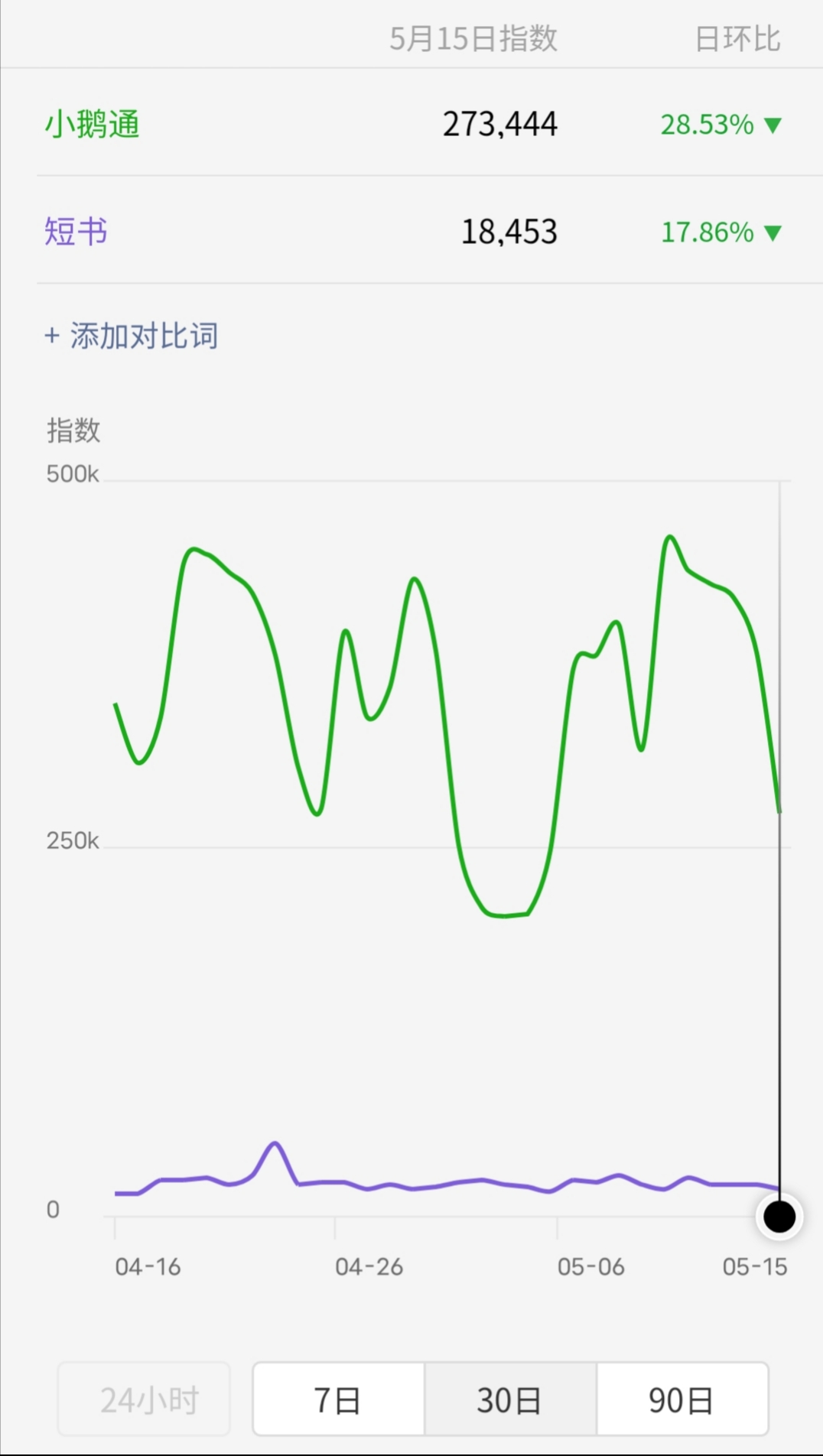This screenshot has height=1456, width=823.
Task: Show the 90日 trend range
Action: tap(681, 1399)
